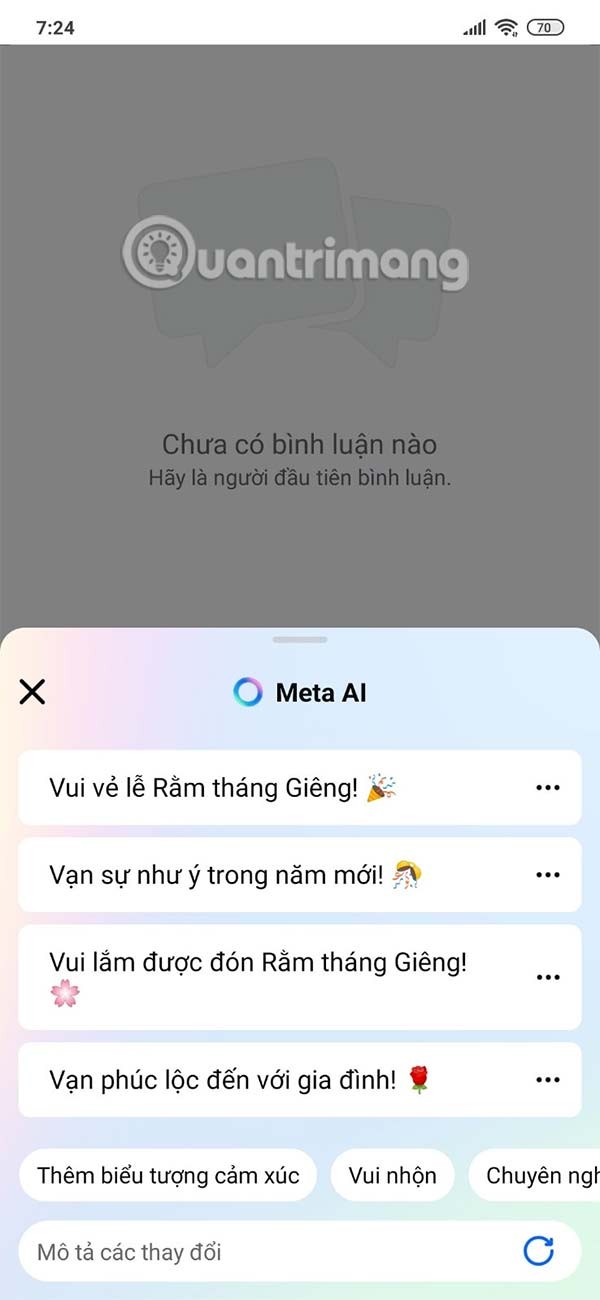This screenshot has height=1300, width=600.
Task: Close the Meta AI panel
Action: 33,691
